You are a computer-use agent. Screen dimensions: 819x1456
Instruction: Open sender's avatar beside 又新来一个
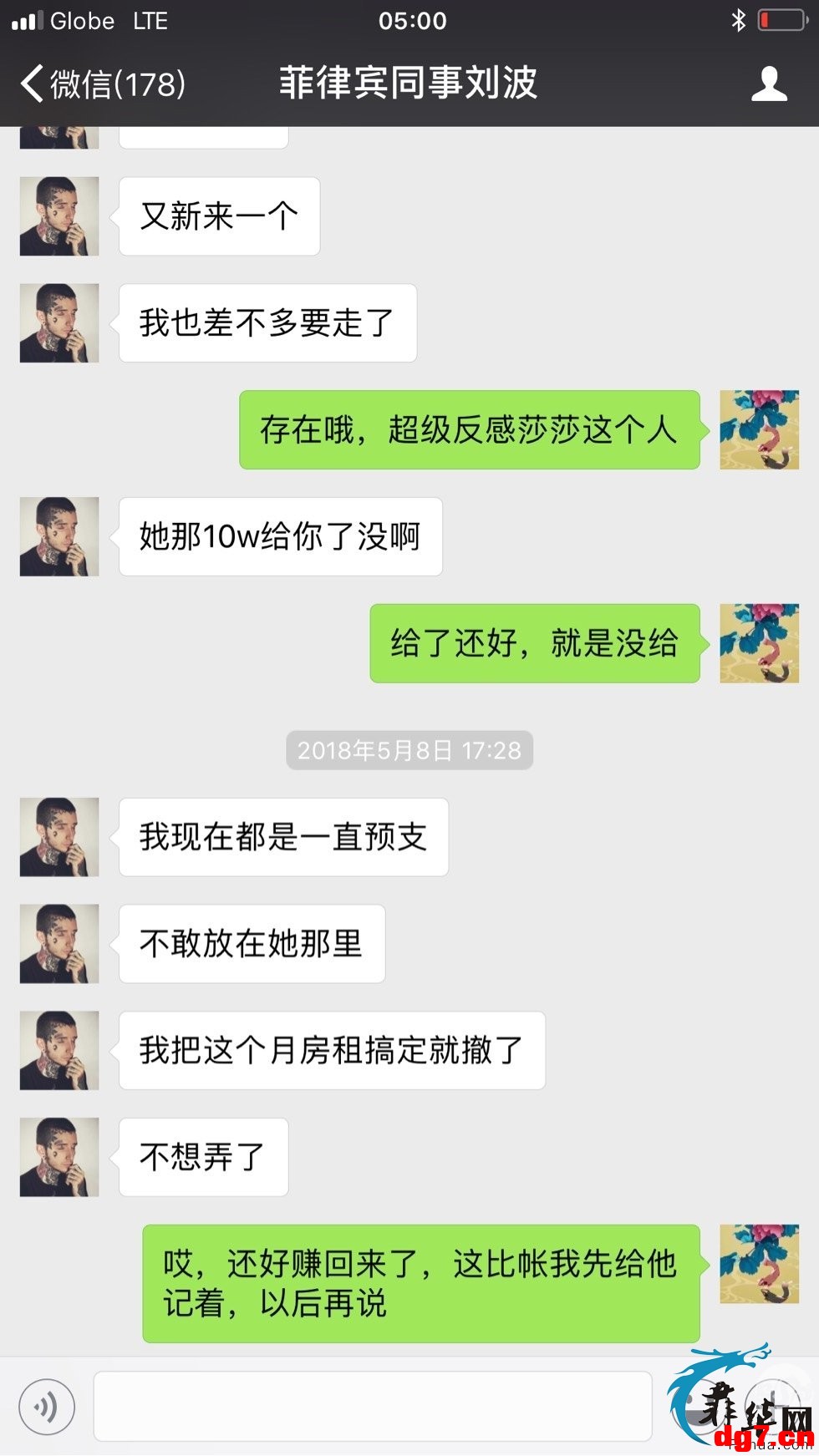59,216
